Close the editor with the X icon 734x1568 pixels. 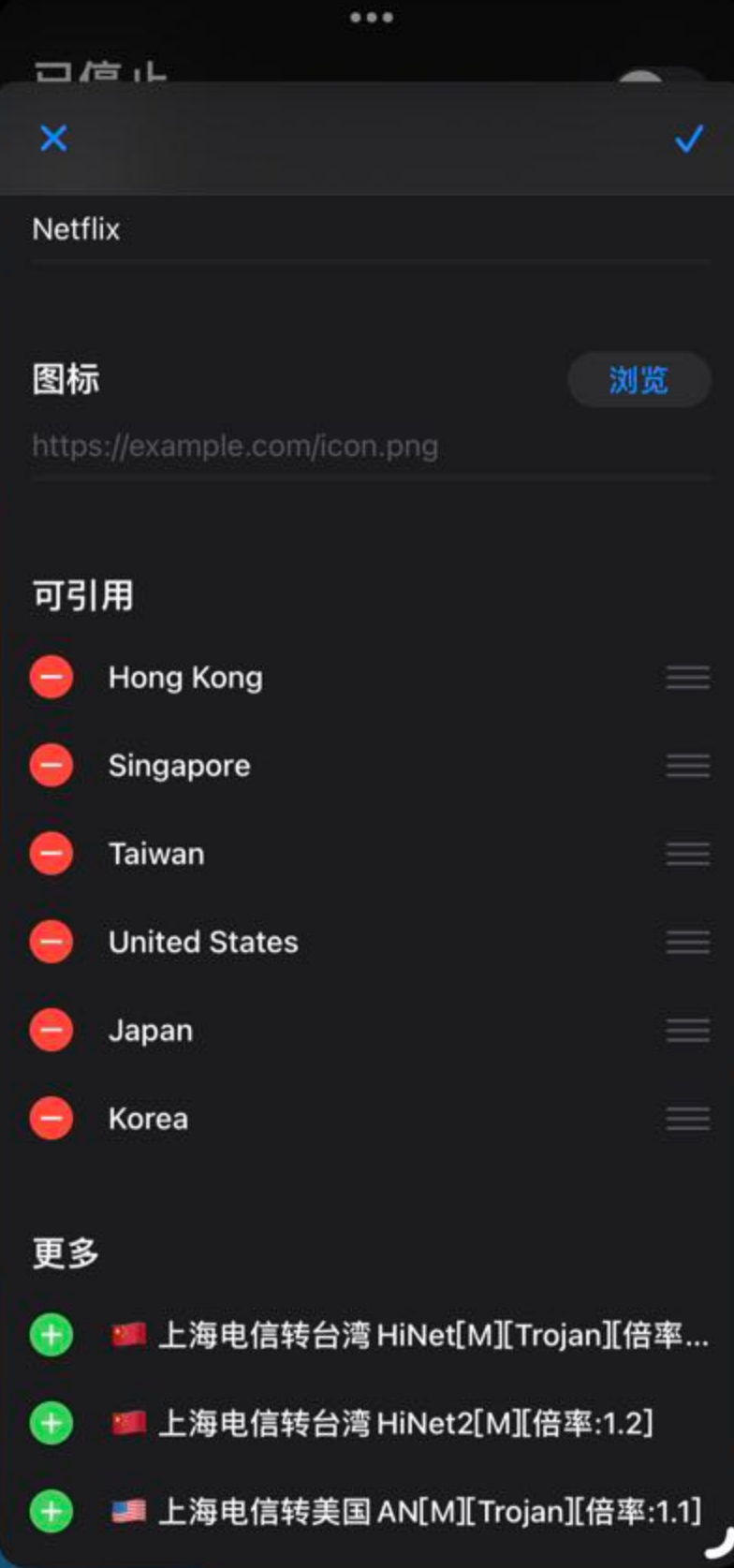coord(53,139)
